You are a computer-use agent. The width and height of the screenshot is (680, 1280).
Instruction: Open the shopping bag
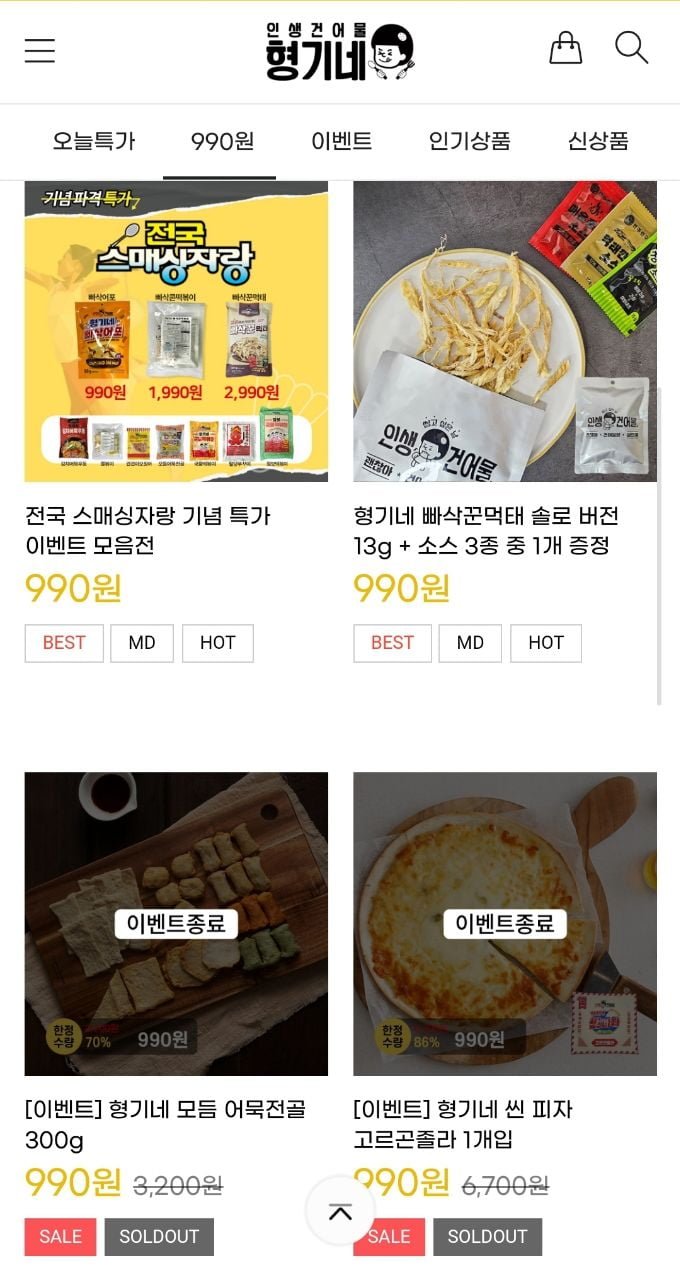click(566, 48)
